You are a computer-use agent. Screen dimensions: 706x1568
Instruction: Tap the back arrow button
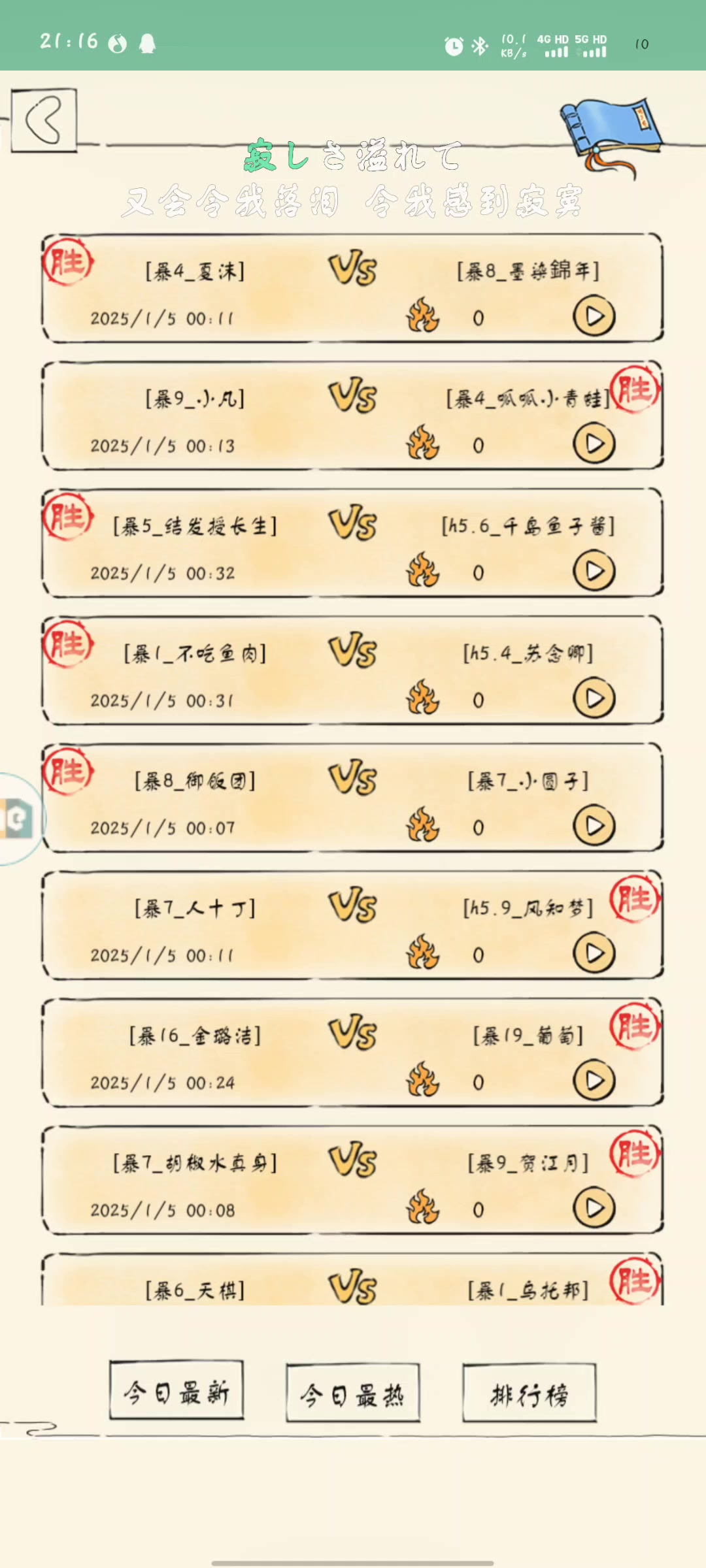tap(44, 120)
